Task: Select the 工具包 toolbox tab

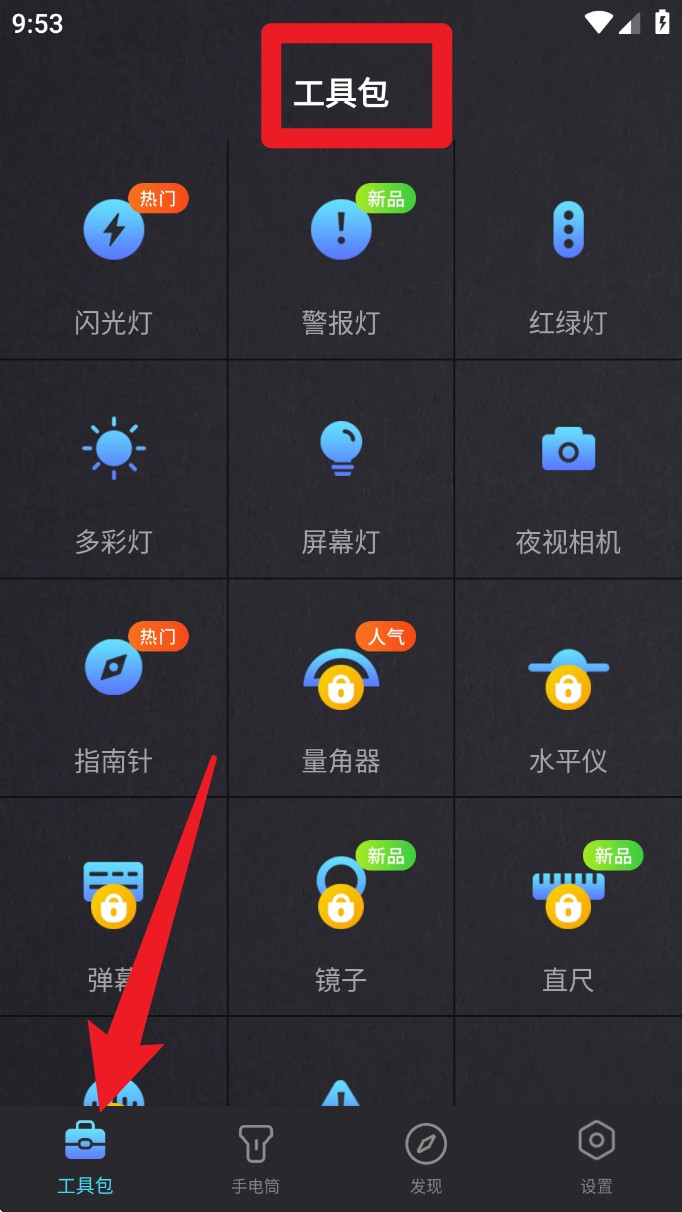Action: [x=85, y=1158]
